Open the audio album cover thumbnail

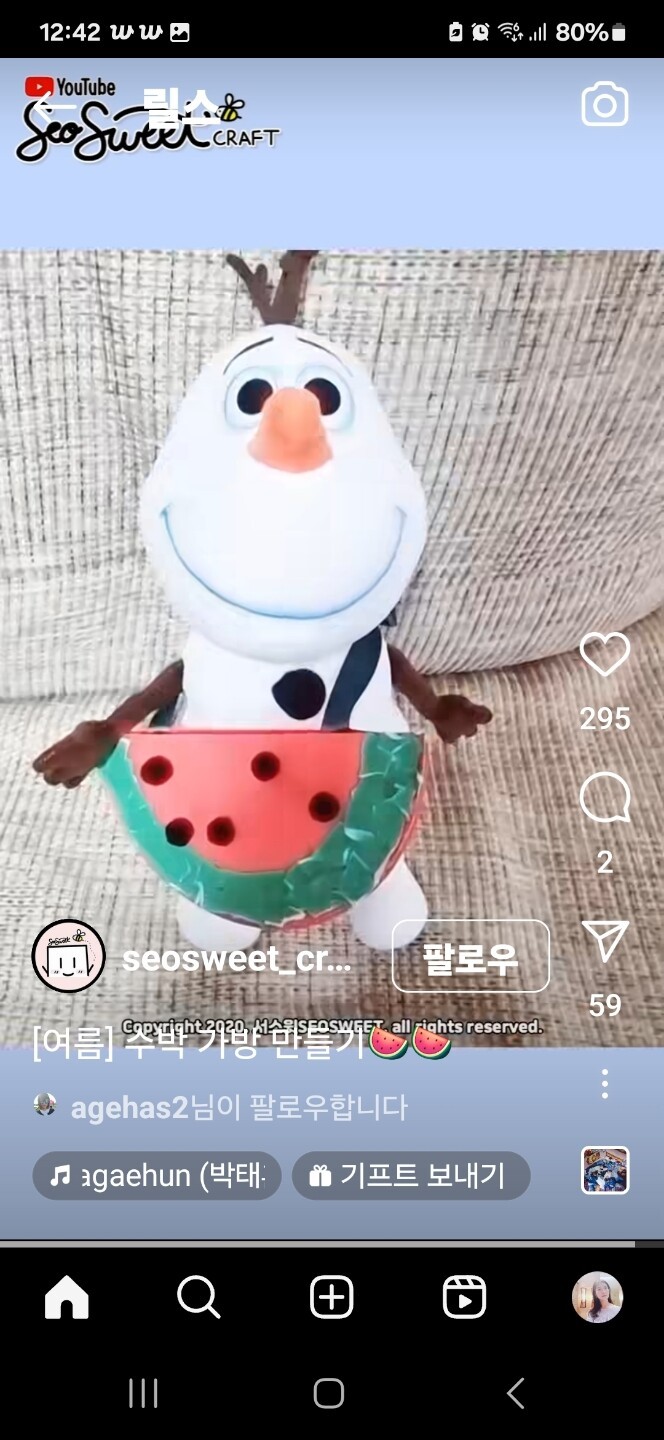click(605, 1171)
